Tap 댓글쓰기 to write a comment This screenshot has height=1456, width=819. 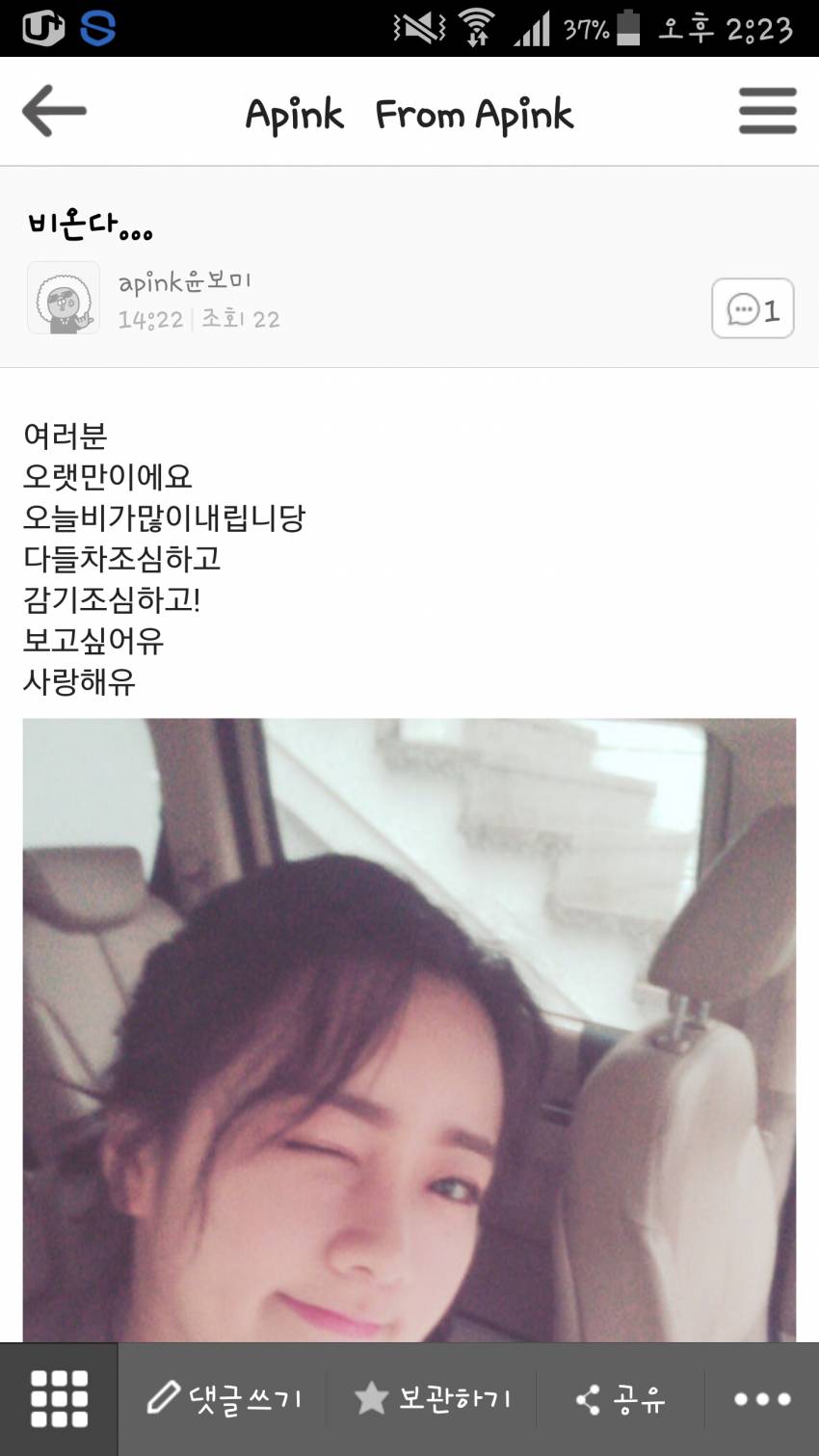(246, 1398)
